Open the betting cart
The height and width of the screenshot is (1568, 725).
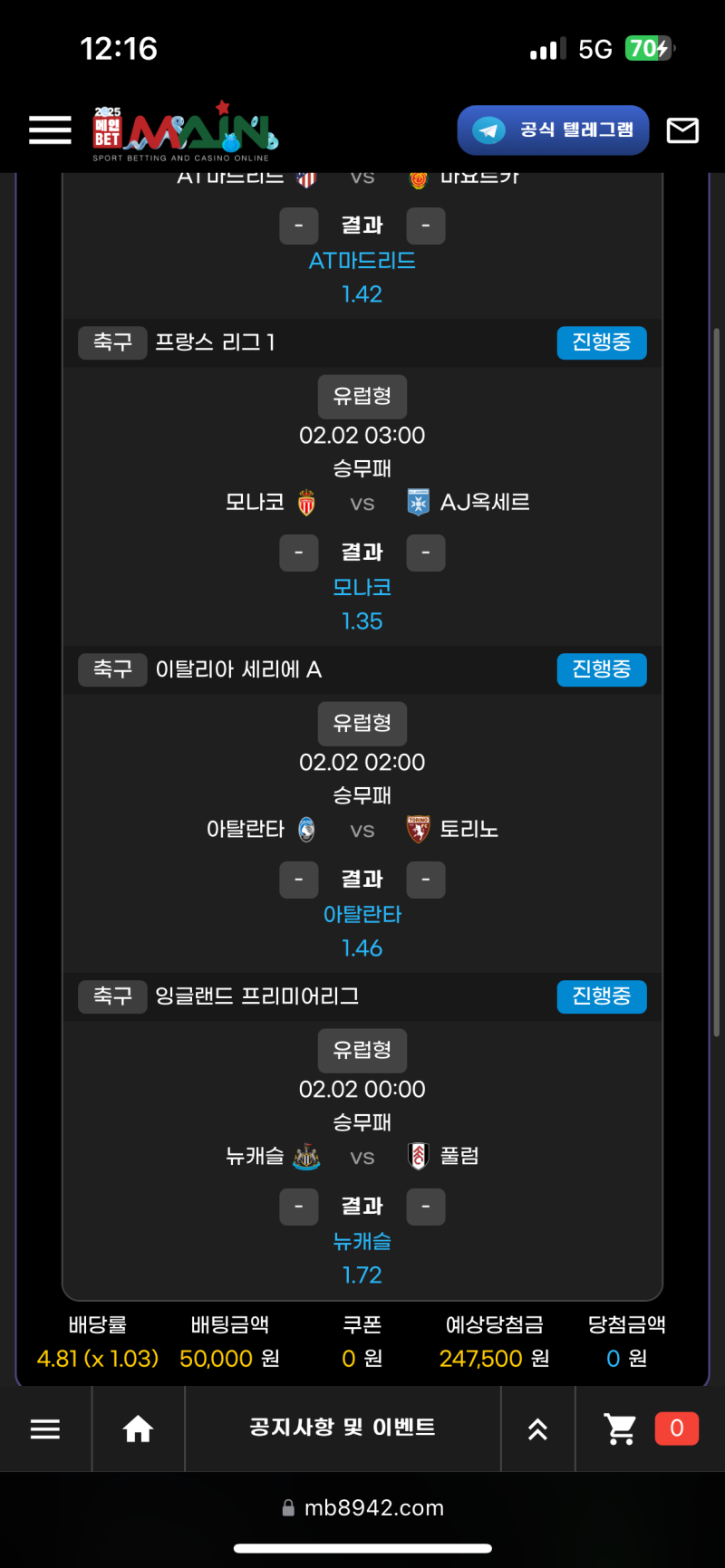click(x=621, y=1429)
